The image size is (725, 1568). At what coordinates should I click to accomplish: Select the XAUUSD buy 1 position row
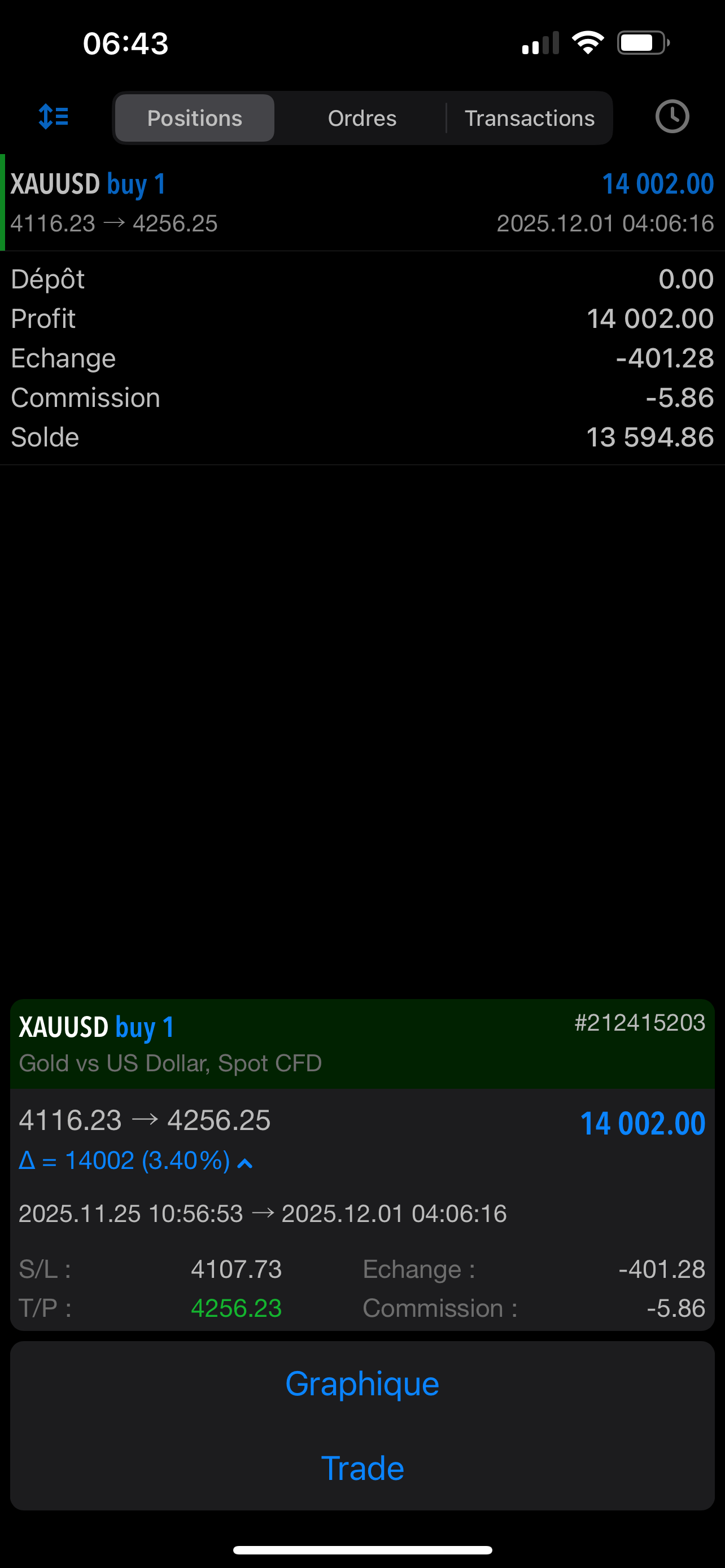tap(362, 203)
